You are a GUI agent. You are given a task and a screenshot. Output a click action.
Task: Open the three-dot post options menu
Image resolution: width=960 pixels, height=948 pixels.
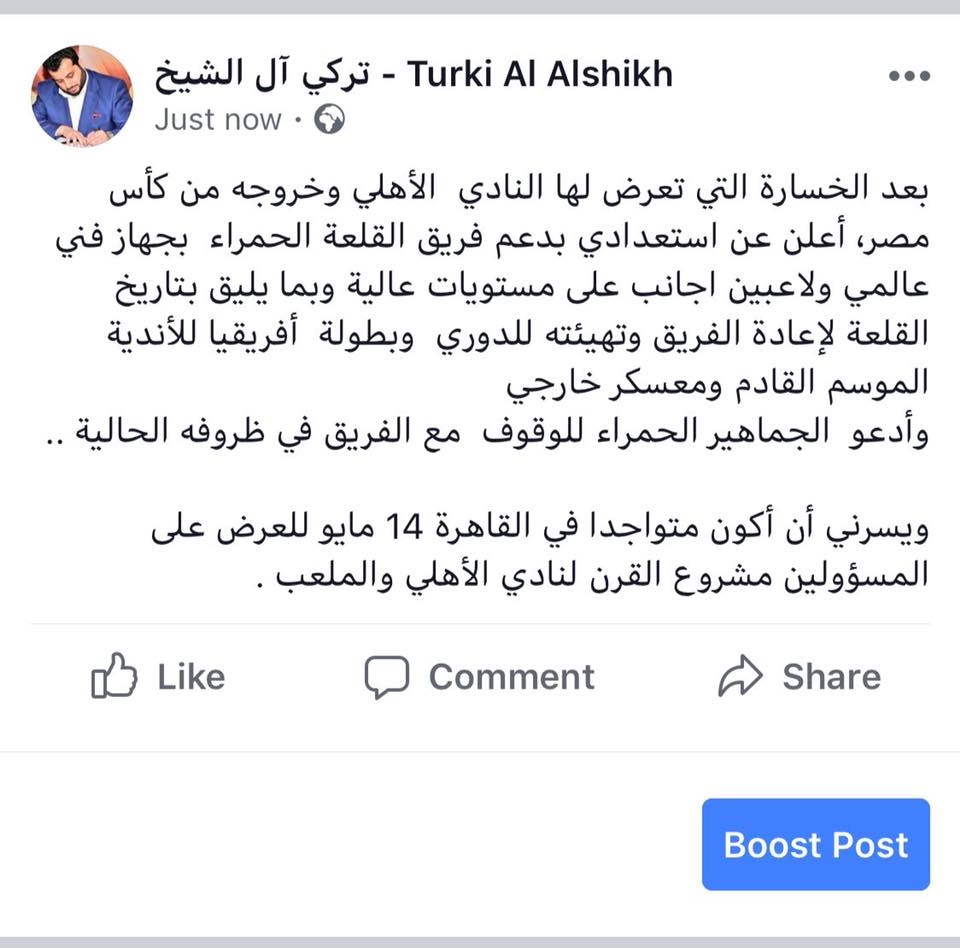(x=908, y=77)
